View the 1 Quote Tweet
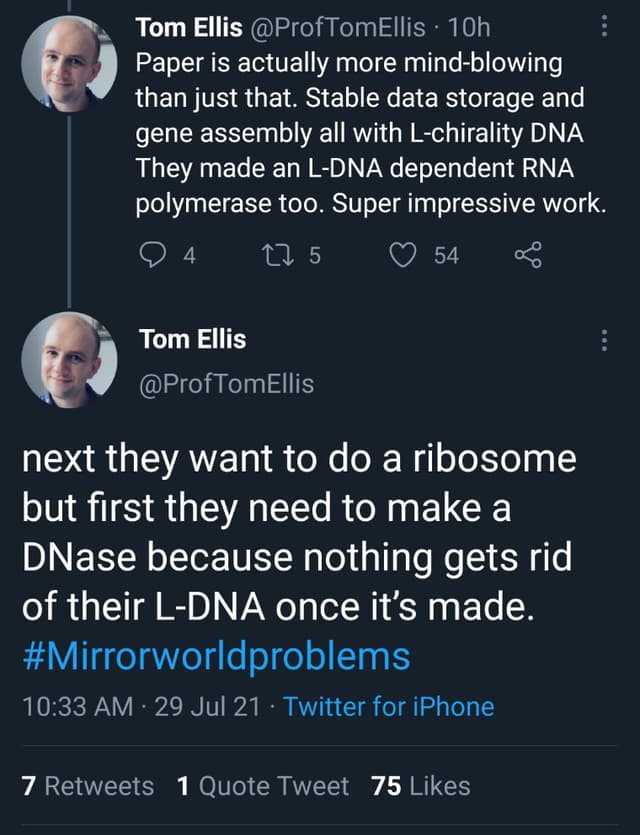This screenshot has width=640, height=835. [x=262, y=786]
